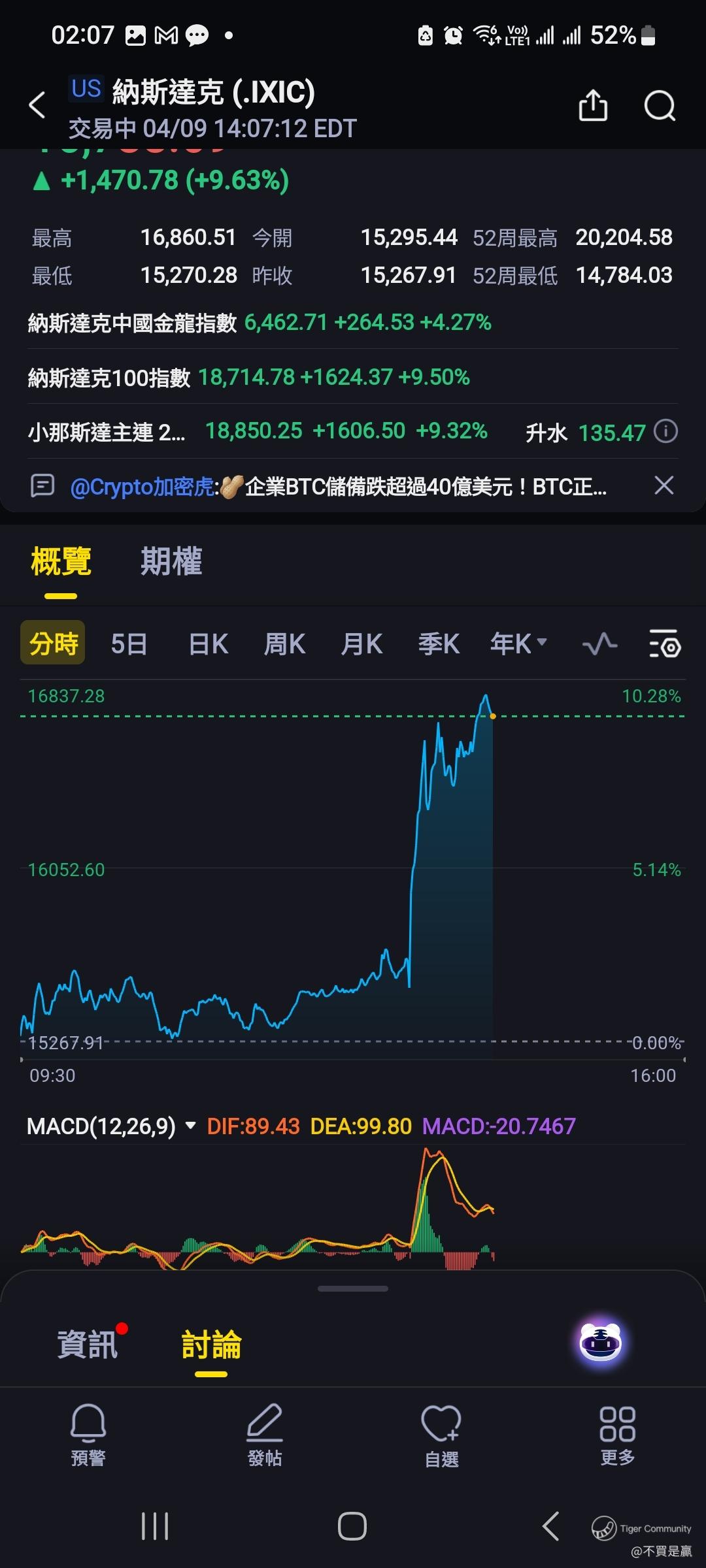Expand the 年K dropdown
The width and height of the screenshot is (706, 1568).
[518, 644]
